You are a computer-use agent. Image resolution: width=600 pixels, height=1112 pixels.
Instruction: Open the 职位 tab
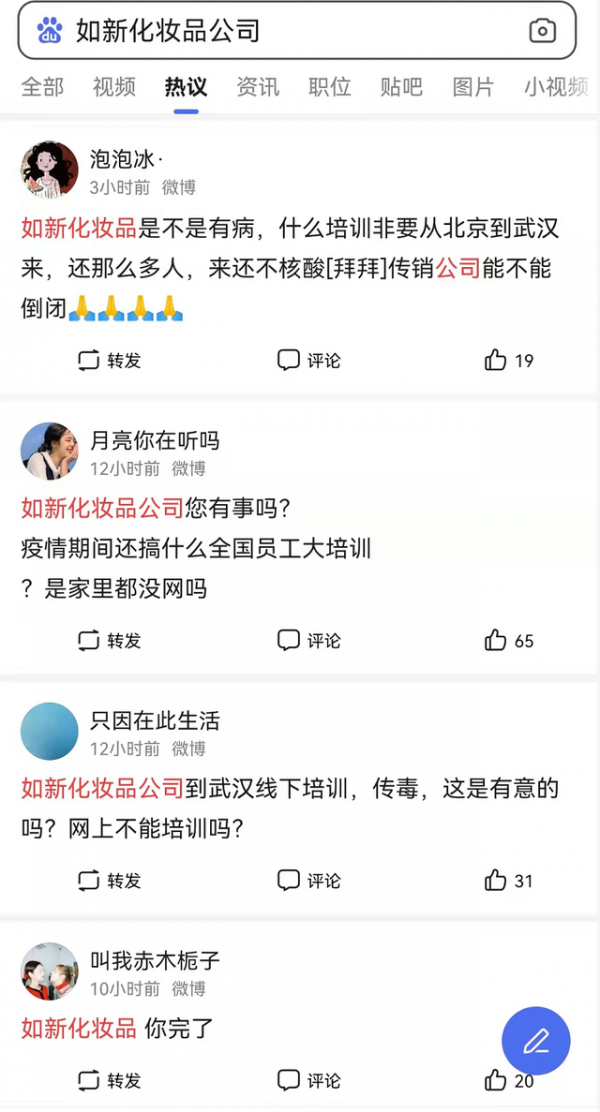pyautogui.click(x=330, y=87)
